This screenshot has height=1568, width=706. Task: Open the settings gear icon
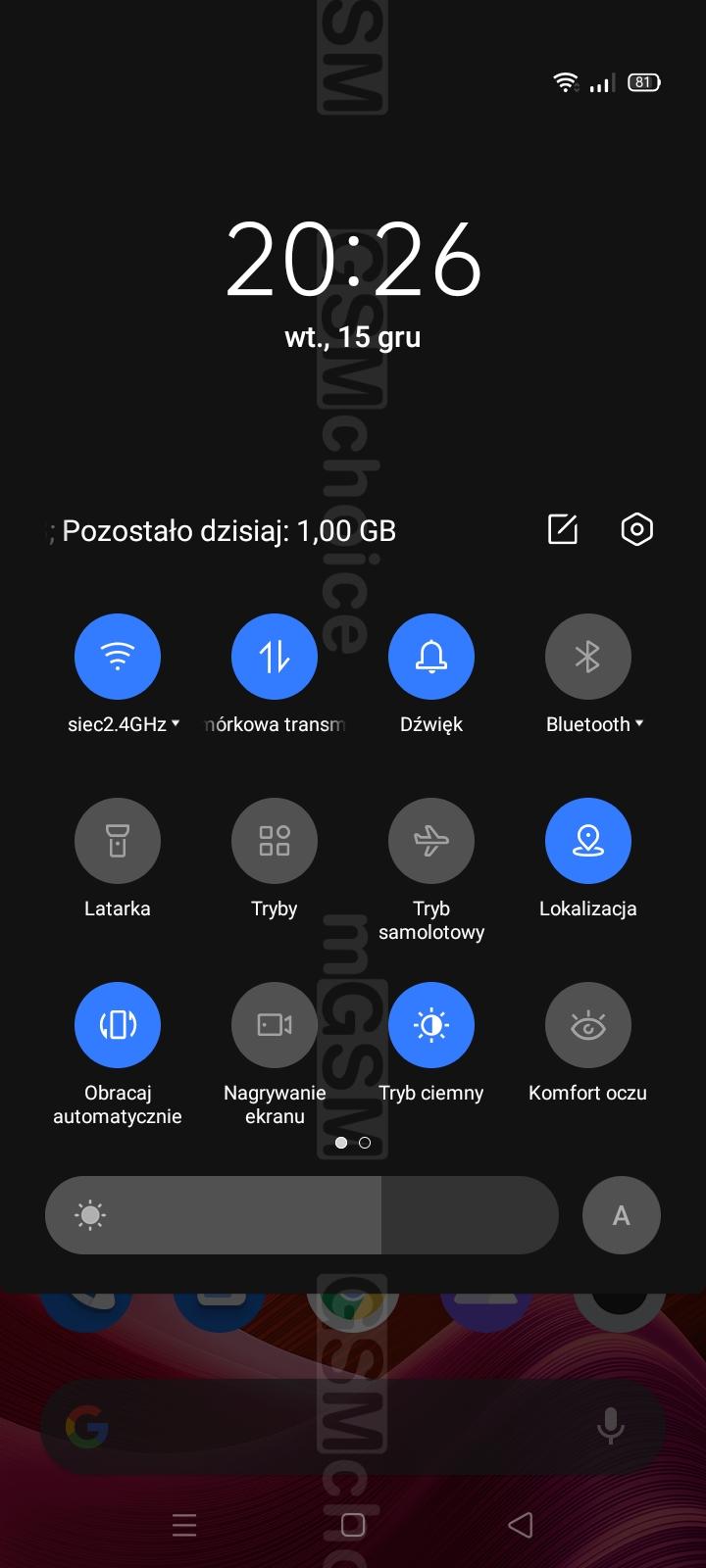[637, 529]
